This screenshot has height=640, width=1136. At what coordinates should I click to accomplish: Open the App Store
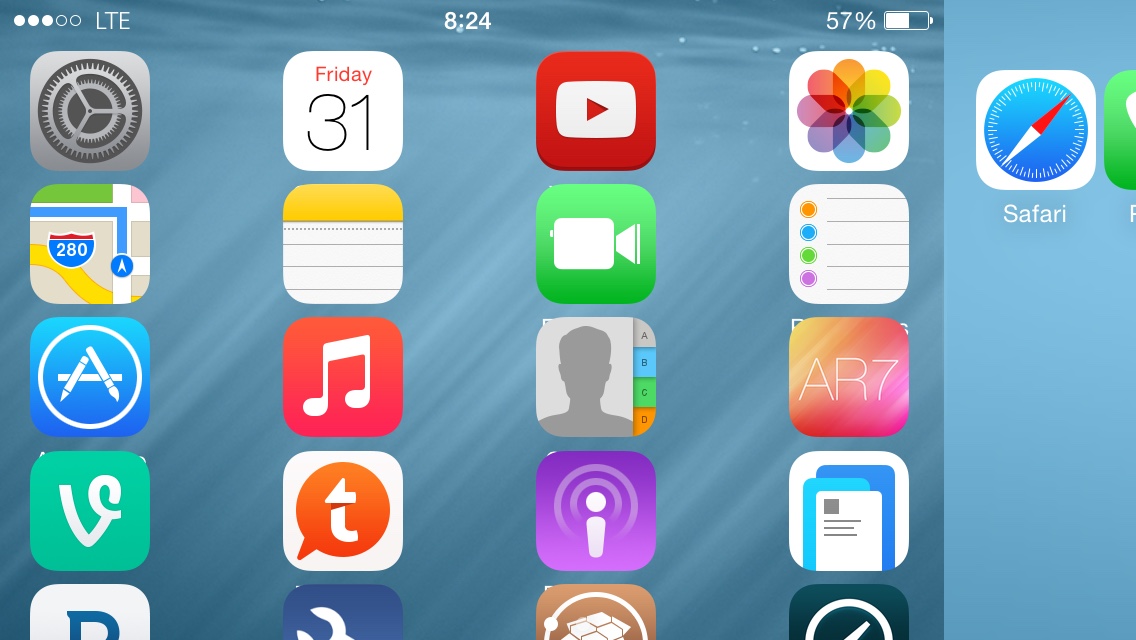point(90,377)
